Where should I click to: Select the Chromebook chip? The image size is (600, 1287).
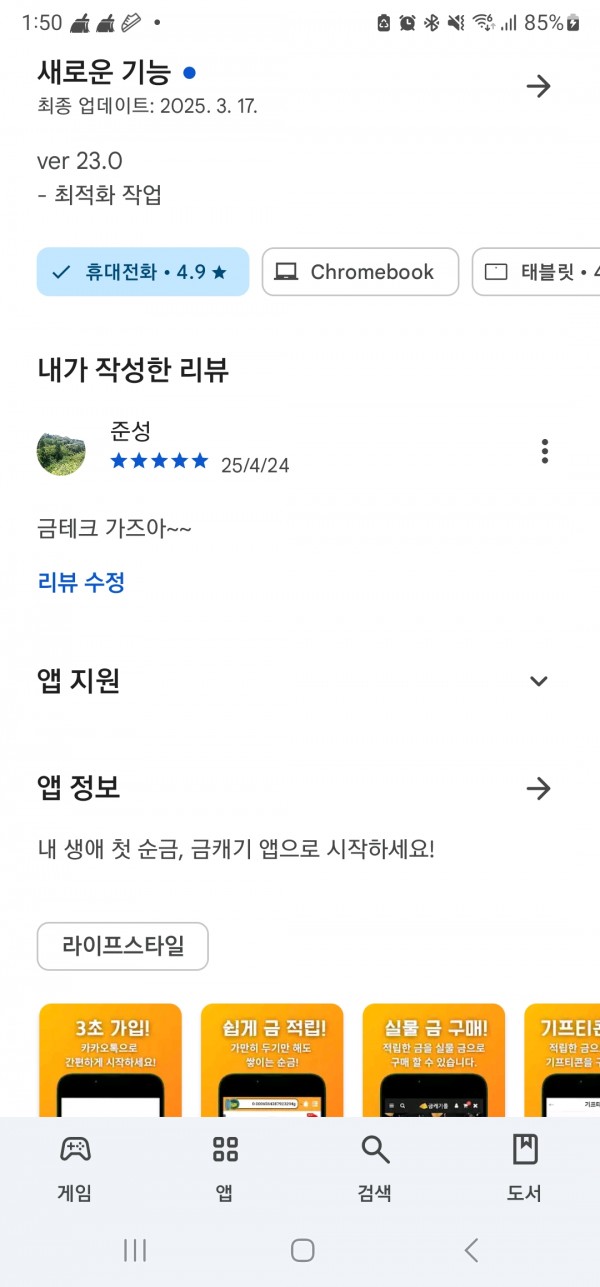click(360, 272)
